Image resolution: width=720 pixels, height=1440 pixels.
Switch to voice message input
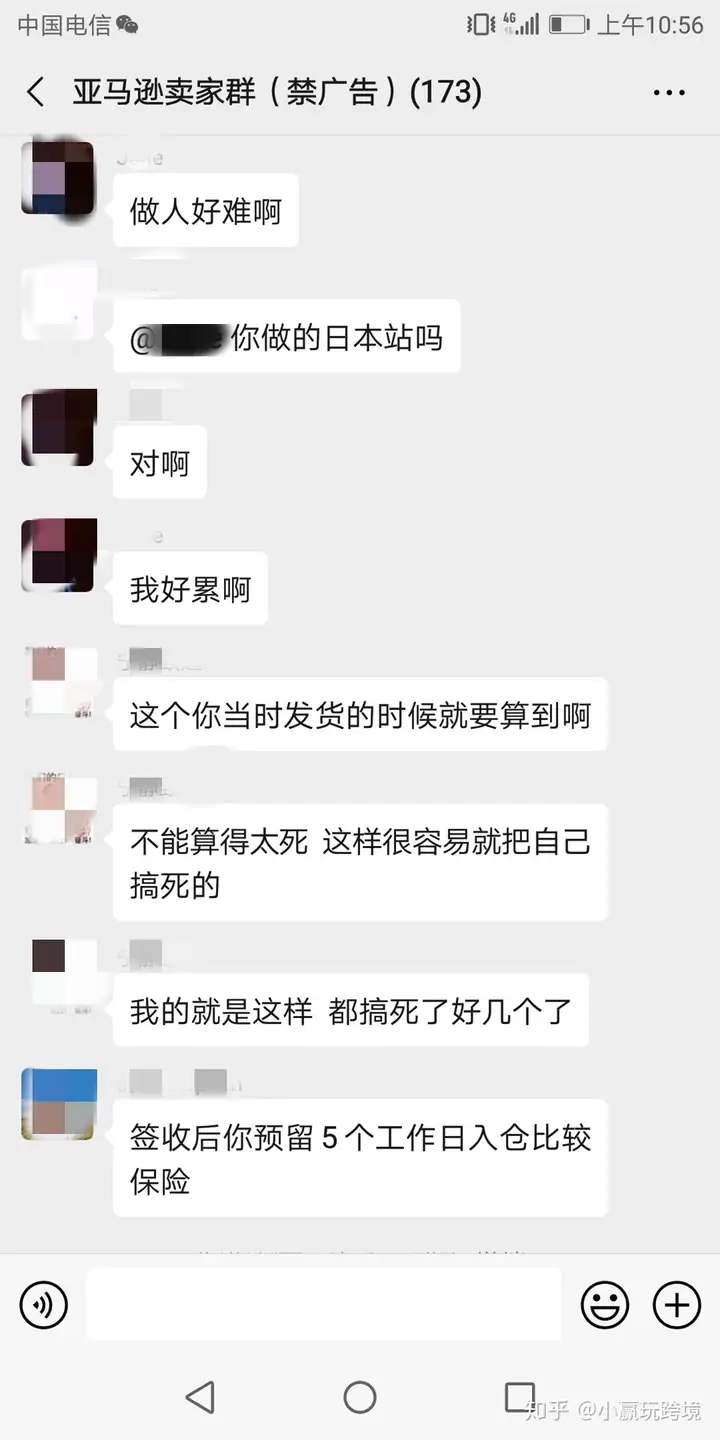click(44, 1306)
